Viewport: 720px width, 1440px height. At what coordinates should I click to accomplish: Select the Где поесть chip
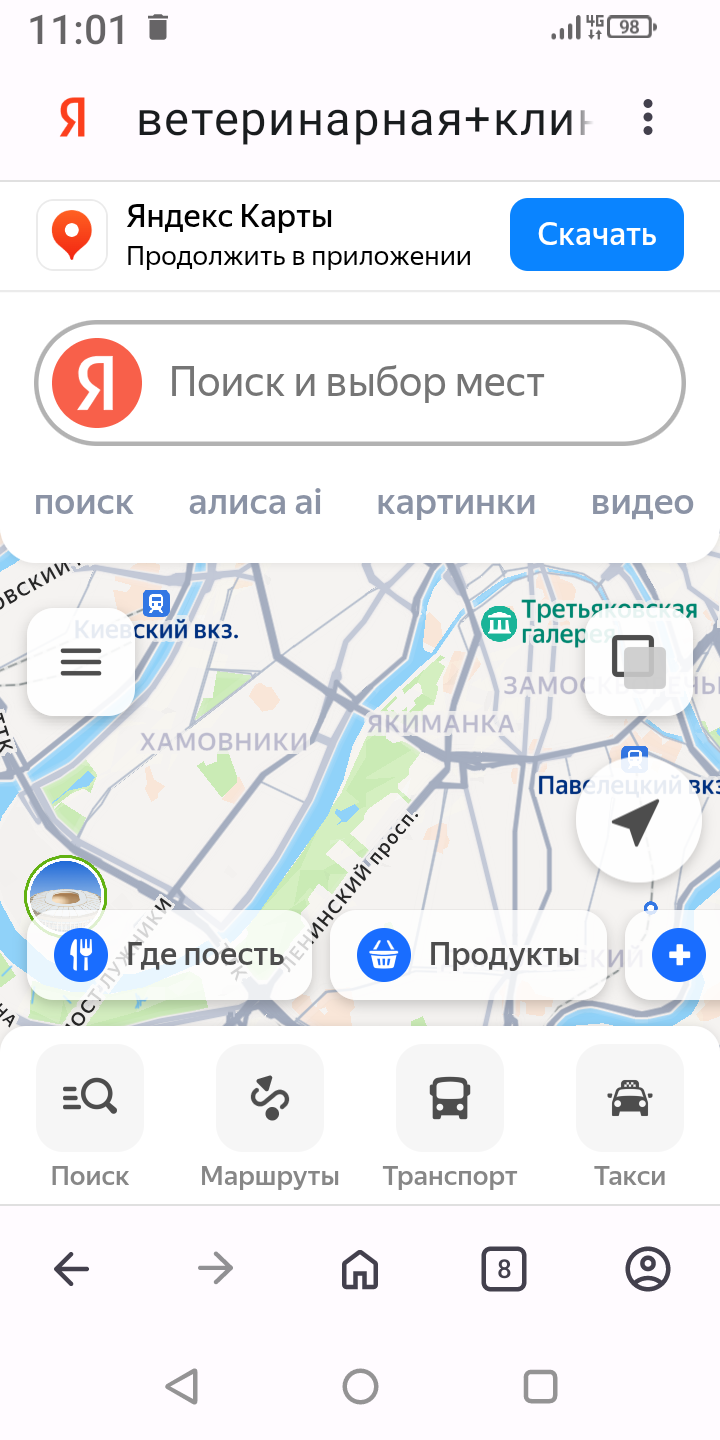point(170,955)
